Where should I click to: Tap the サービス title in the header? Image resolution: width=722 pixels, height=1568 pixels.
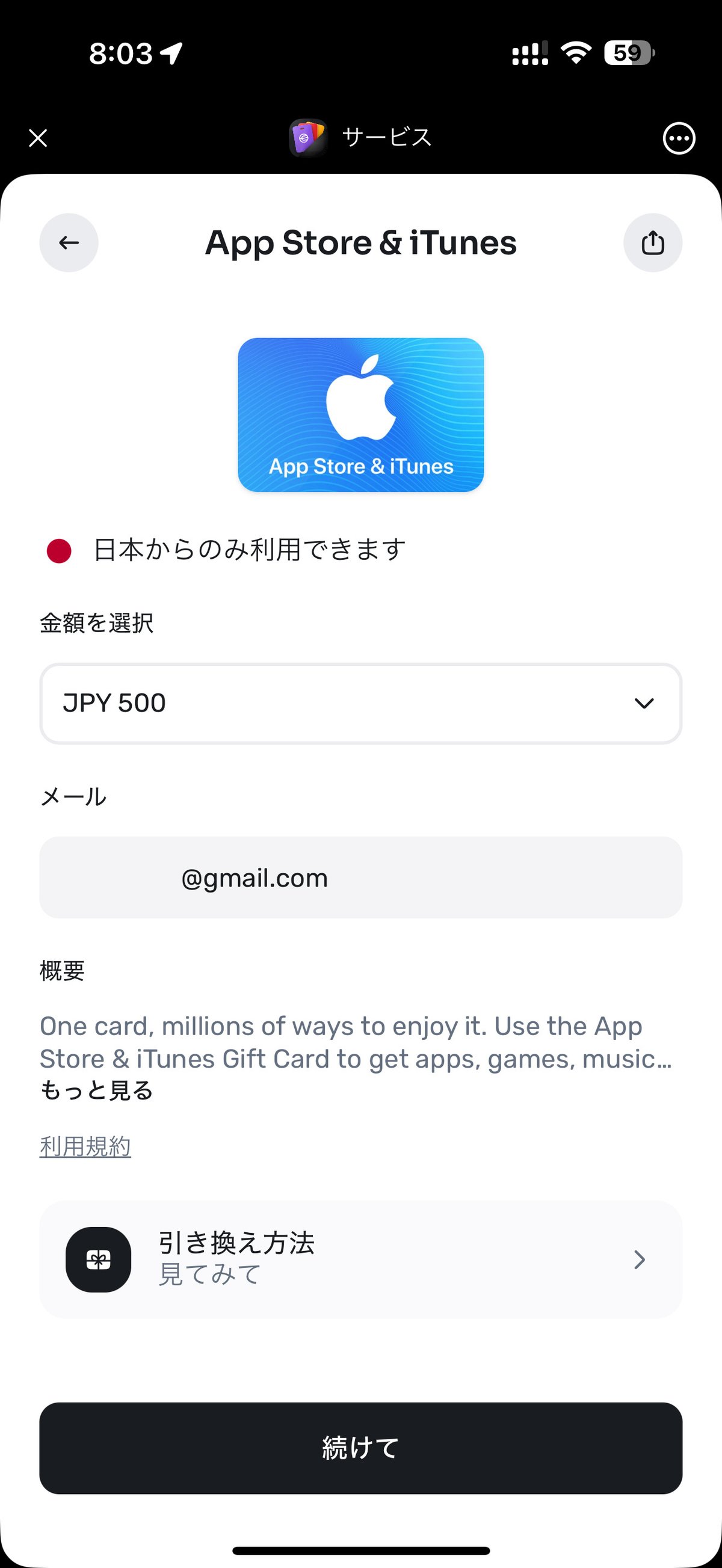click(386, 138)
